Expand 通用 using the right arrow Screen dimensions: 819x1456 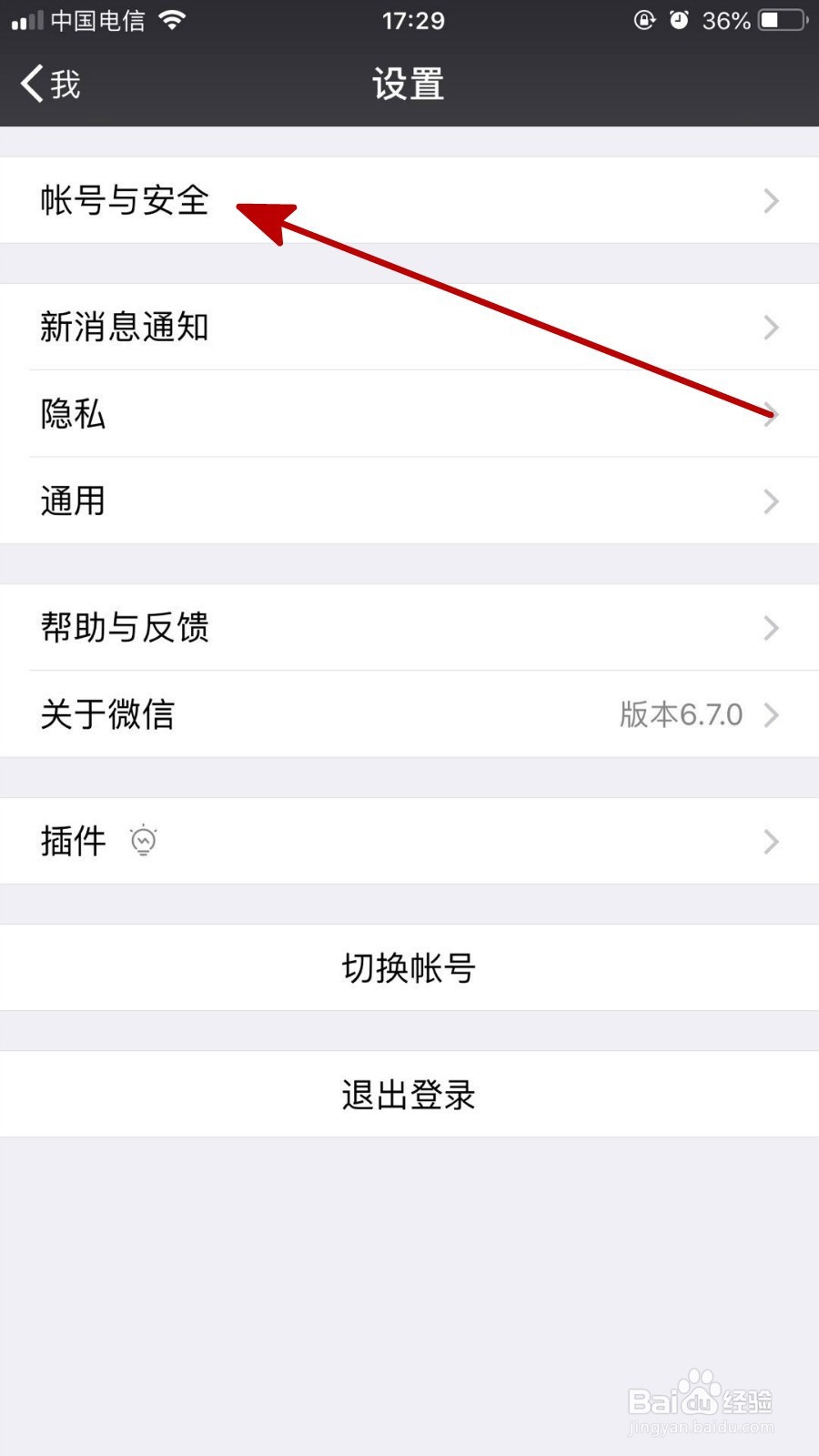pos(771,501)
